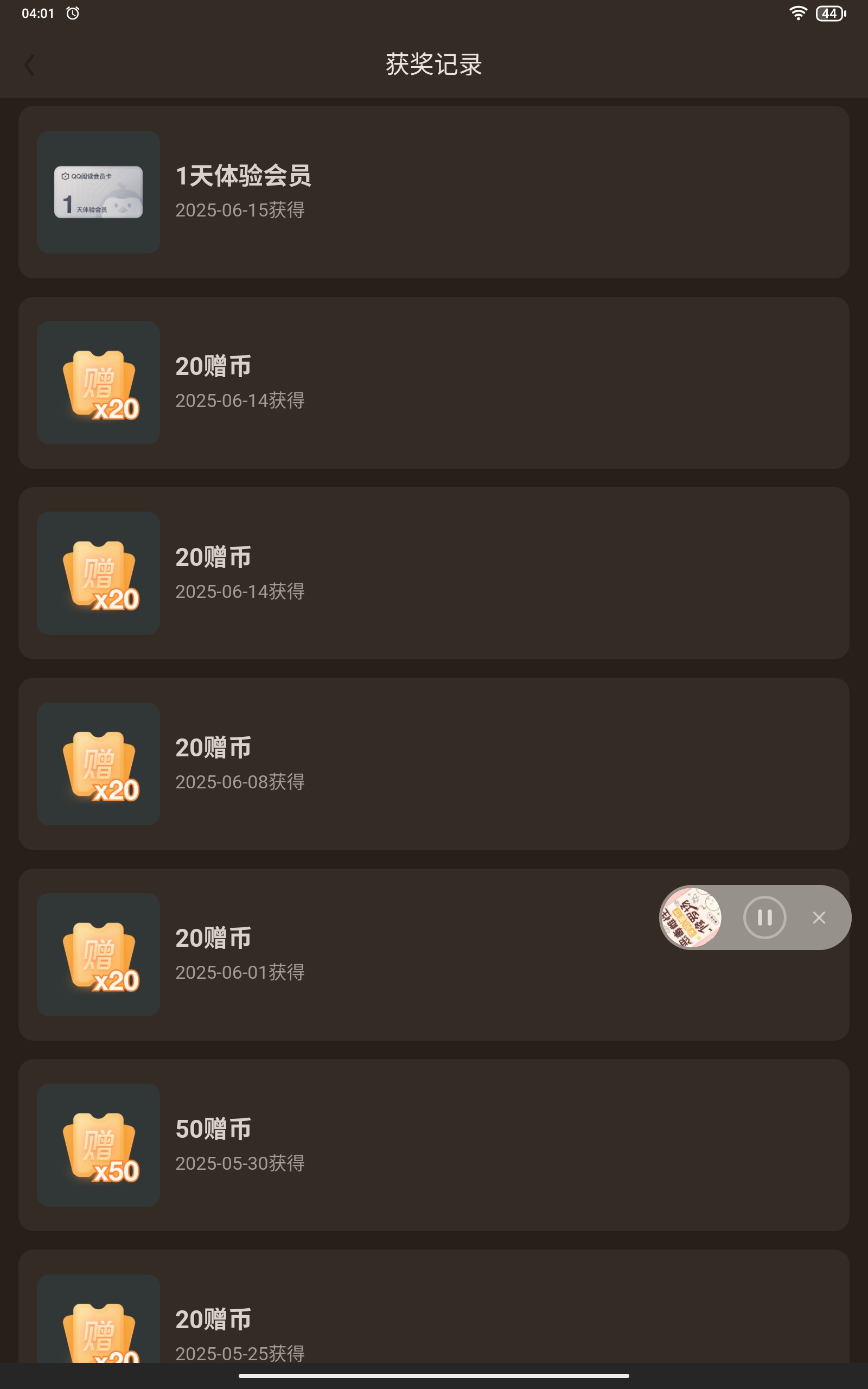This screenshot has height=1389, width=868.
Task: Close the floating audio player
Action: point(819,917)
